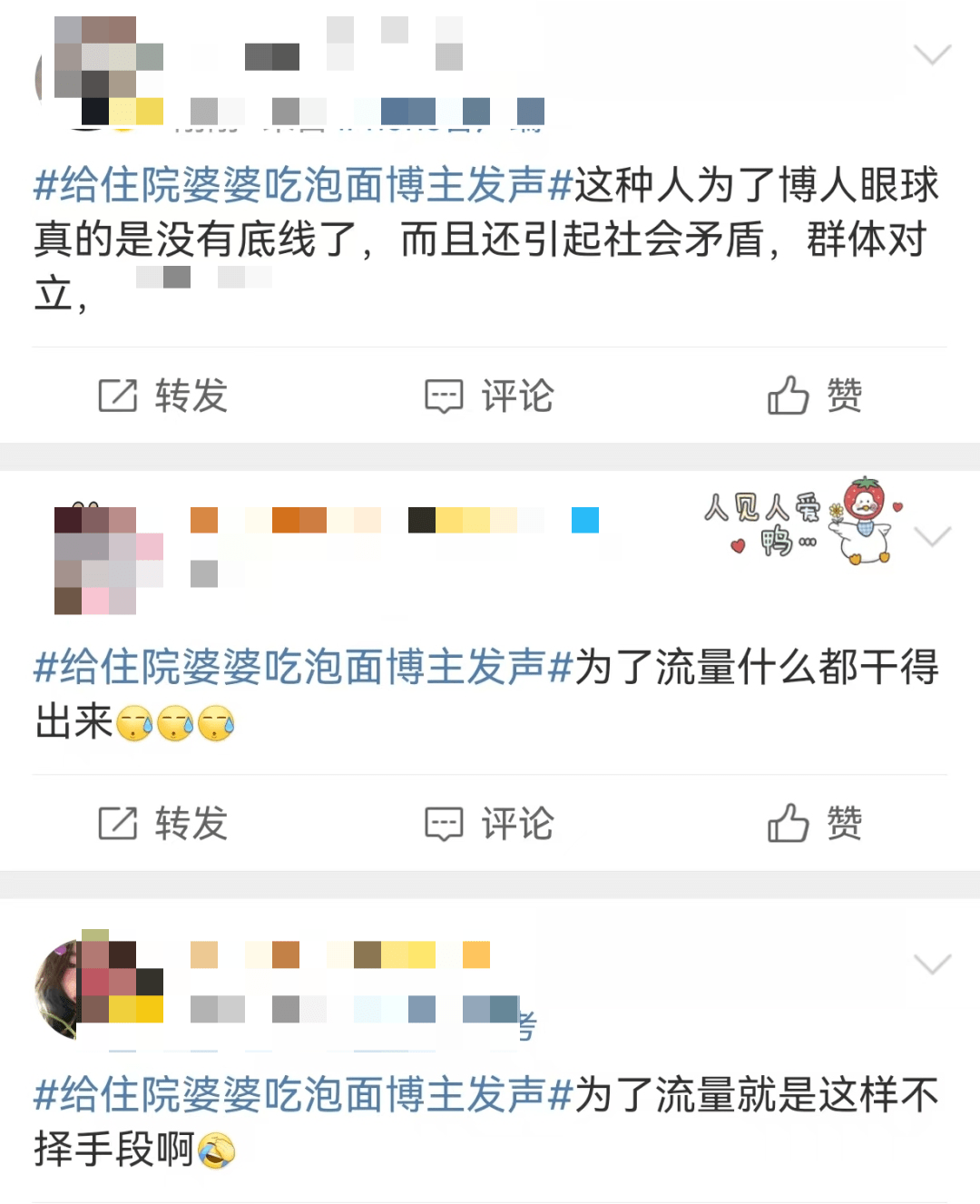The height and width of the screenshot is (1204, 980).
Task: Tap 转发 under the 什么都干得出来 post
Action: 163,824
